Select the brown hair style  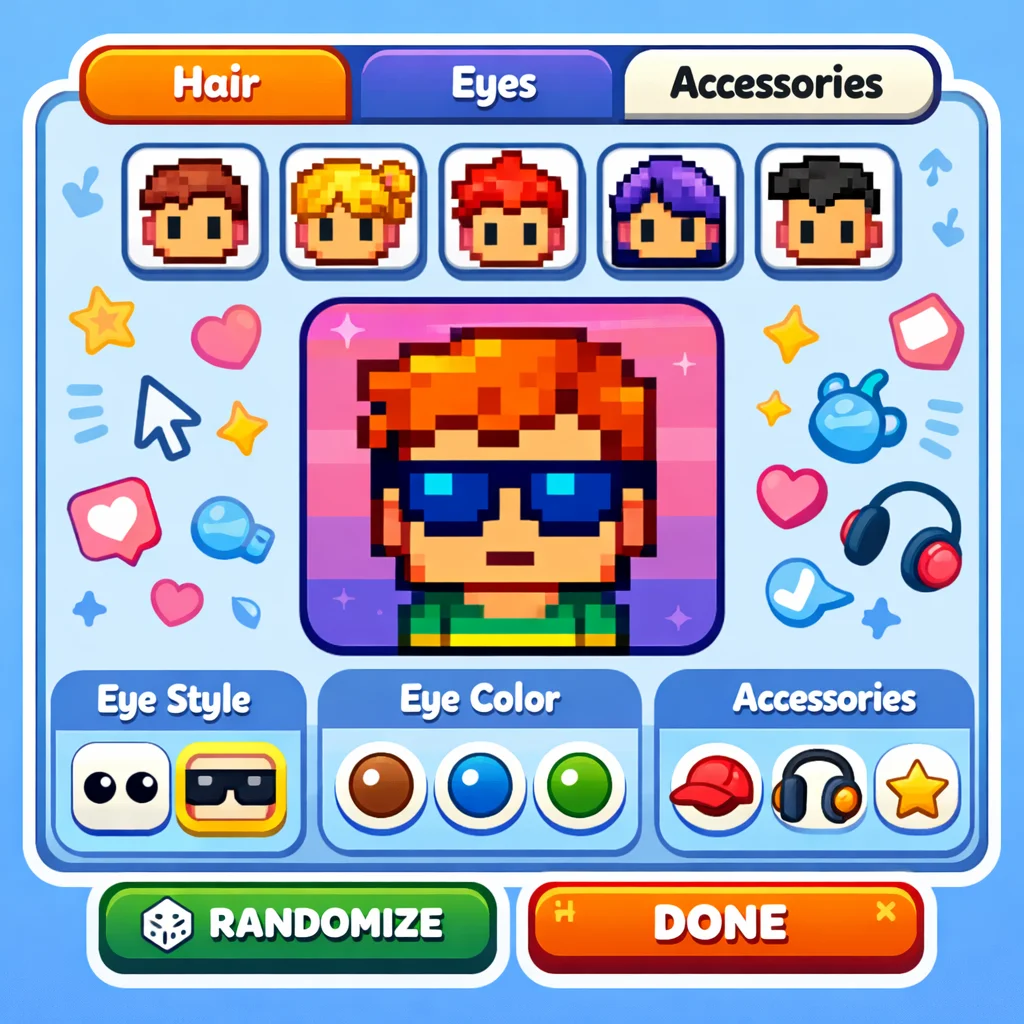click(193, 208)
